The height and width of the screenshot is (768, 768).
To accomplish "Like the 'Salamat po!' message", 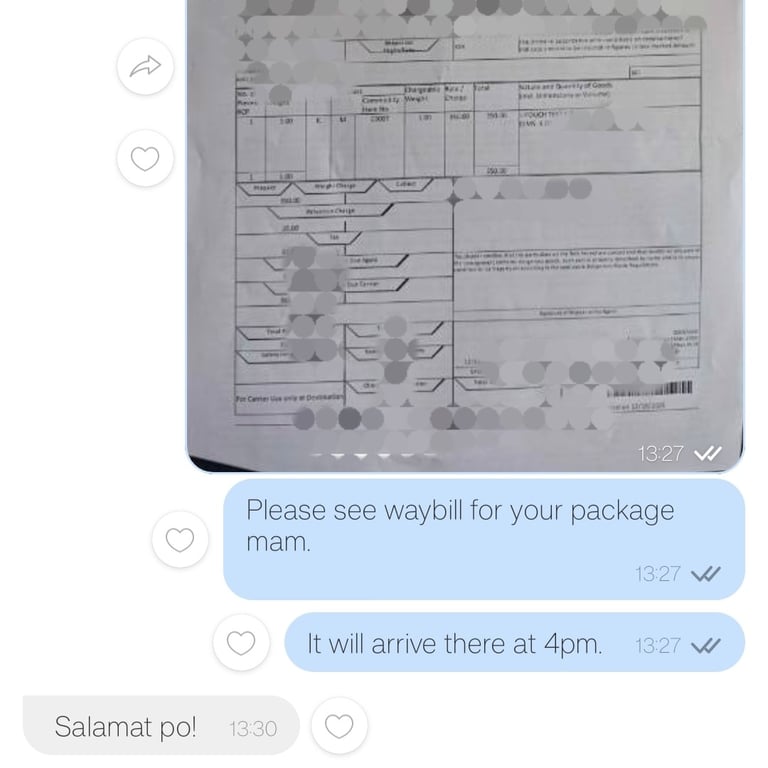I will coord(339,726).
